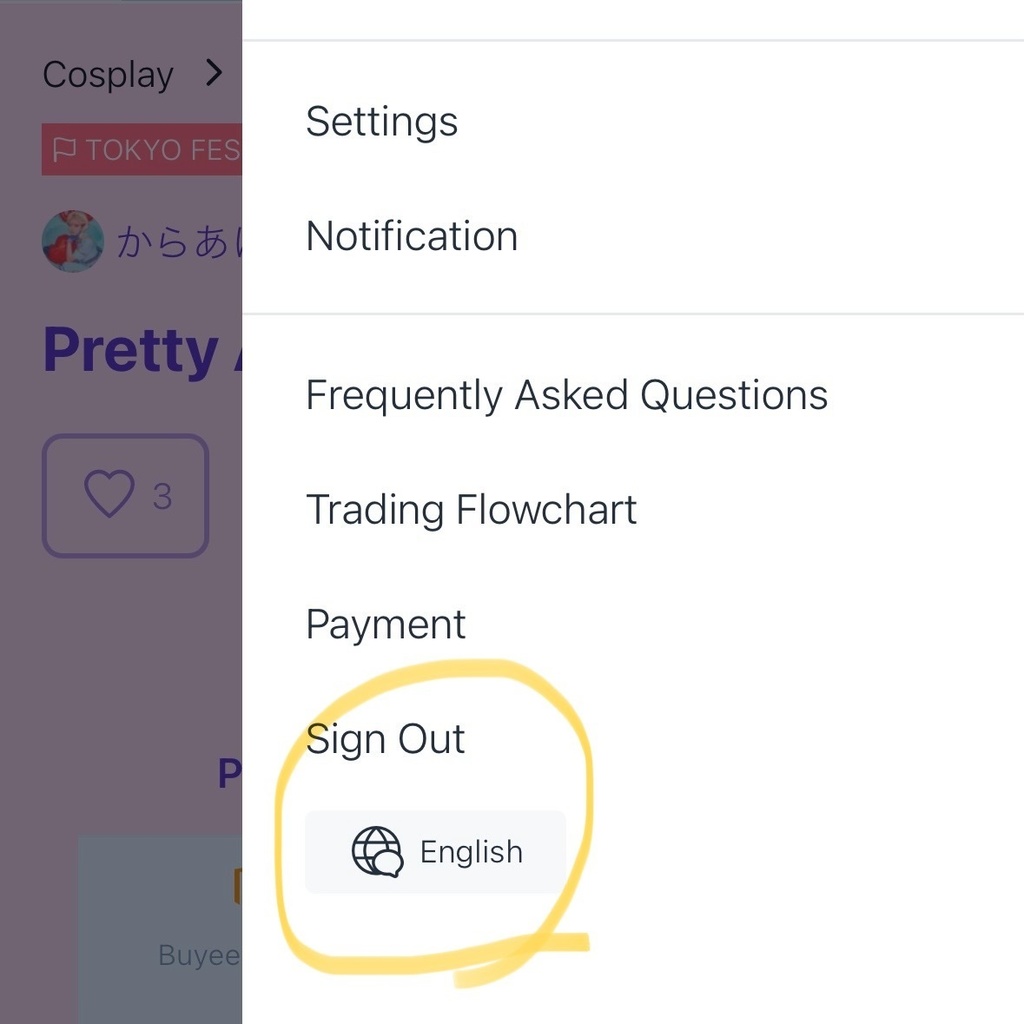Like the item with the heart button
This screenshot has width=1024, height=1024.
point(125,495)
